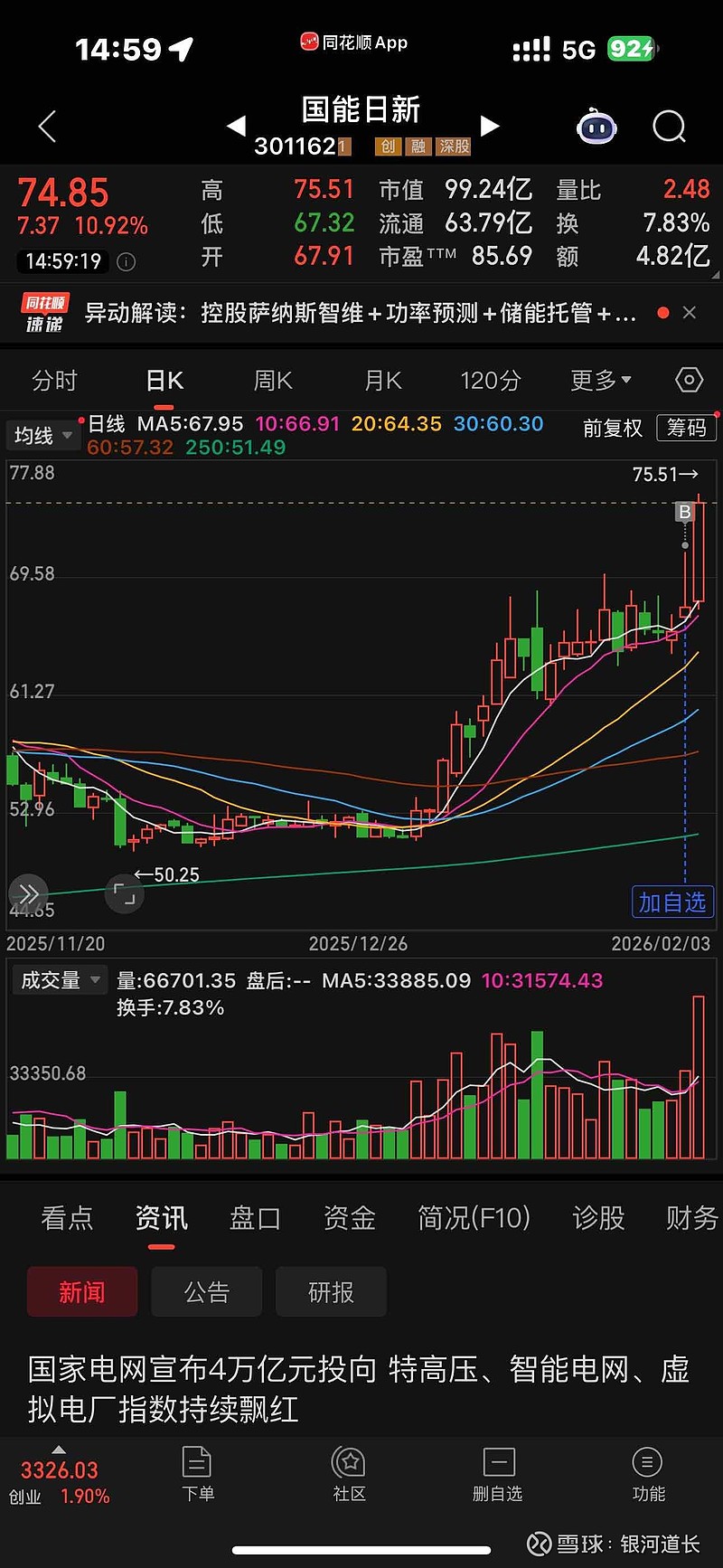Close the 异动解读 banner
Viewport: 723px width, 1568px height.
coord(690,313)
